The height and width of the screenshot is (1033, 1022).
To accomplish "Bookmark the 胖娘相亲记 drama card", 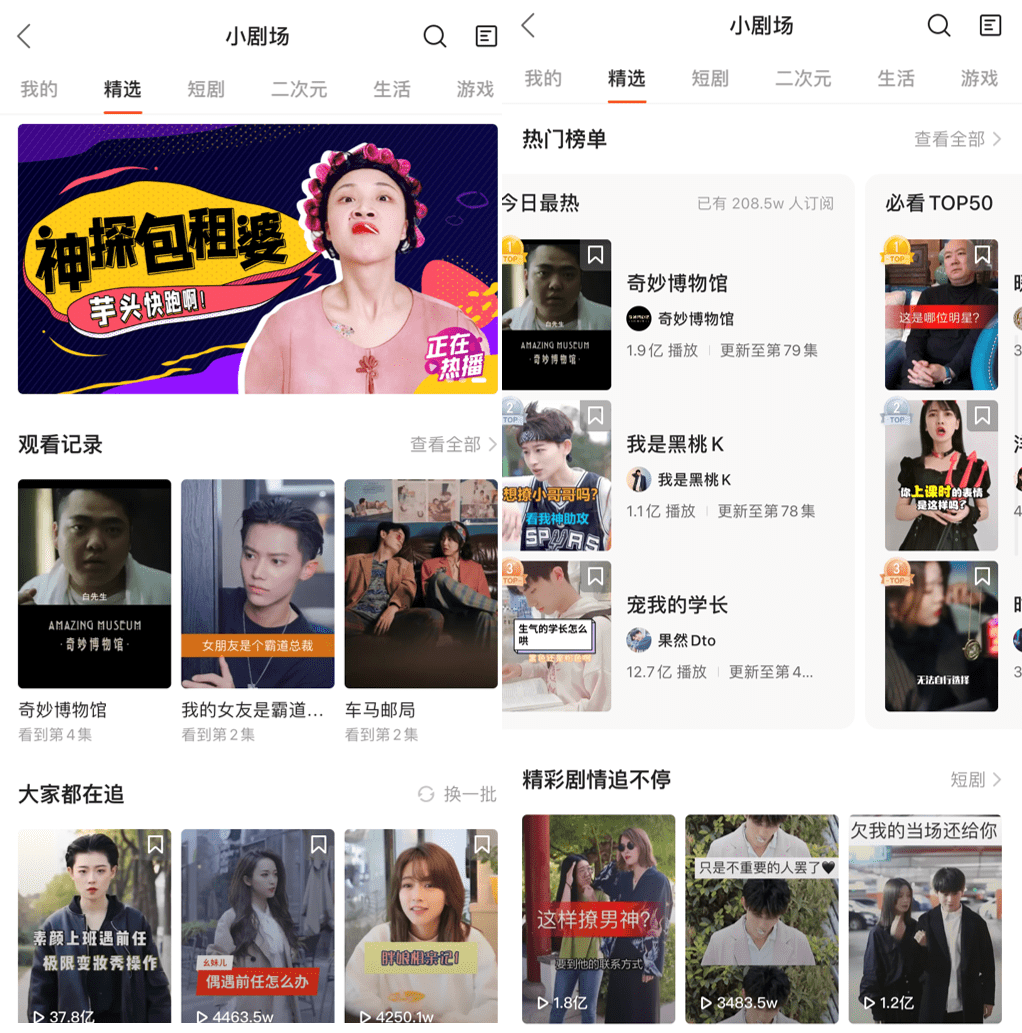I will tap(482, 845).
